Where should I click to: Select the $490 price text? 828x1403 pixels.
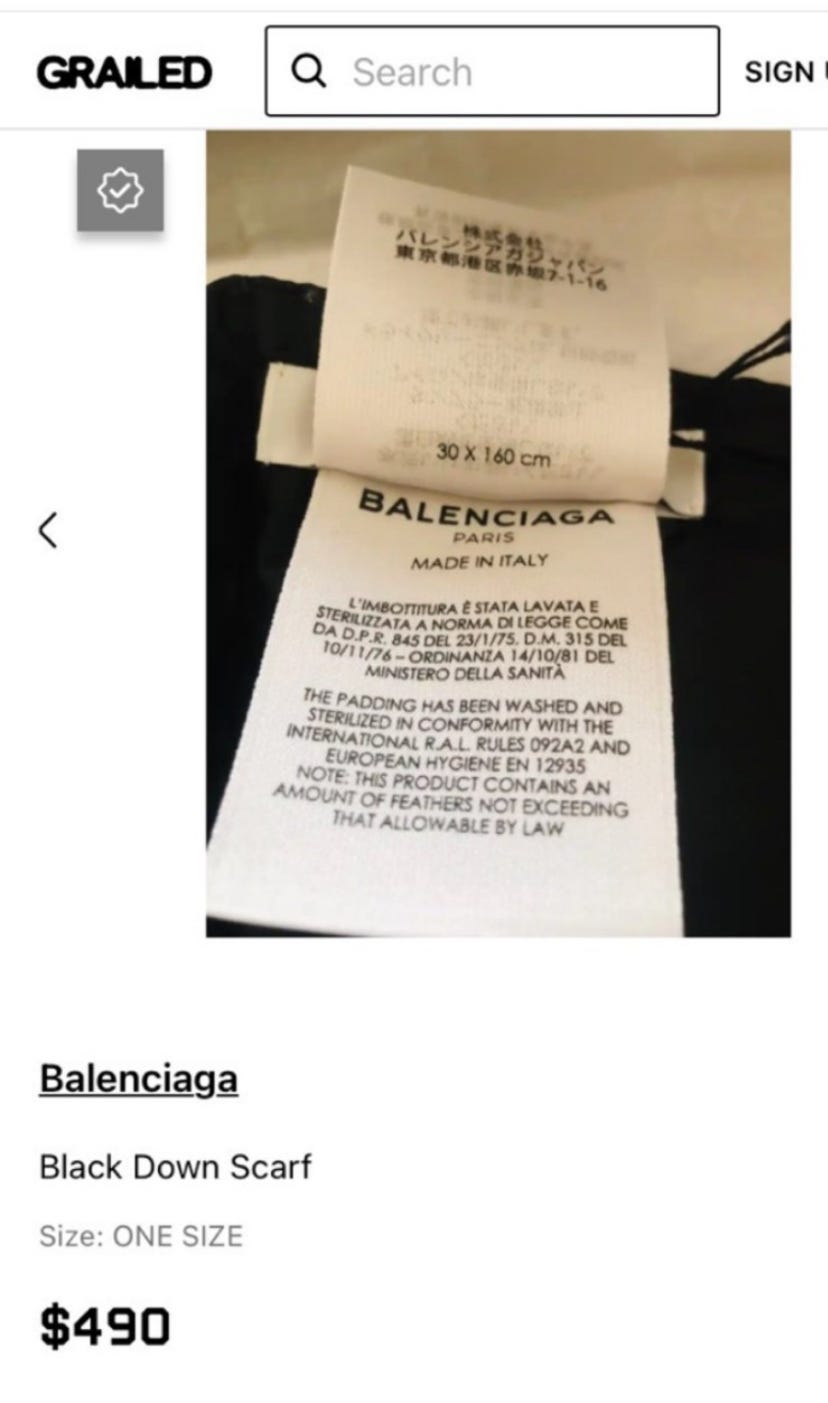coord(106,1328)
